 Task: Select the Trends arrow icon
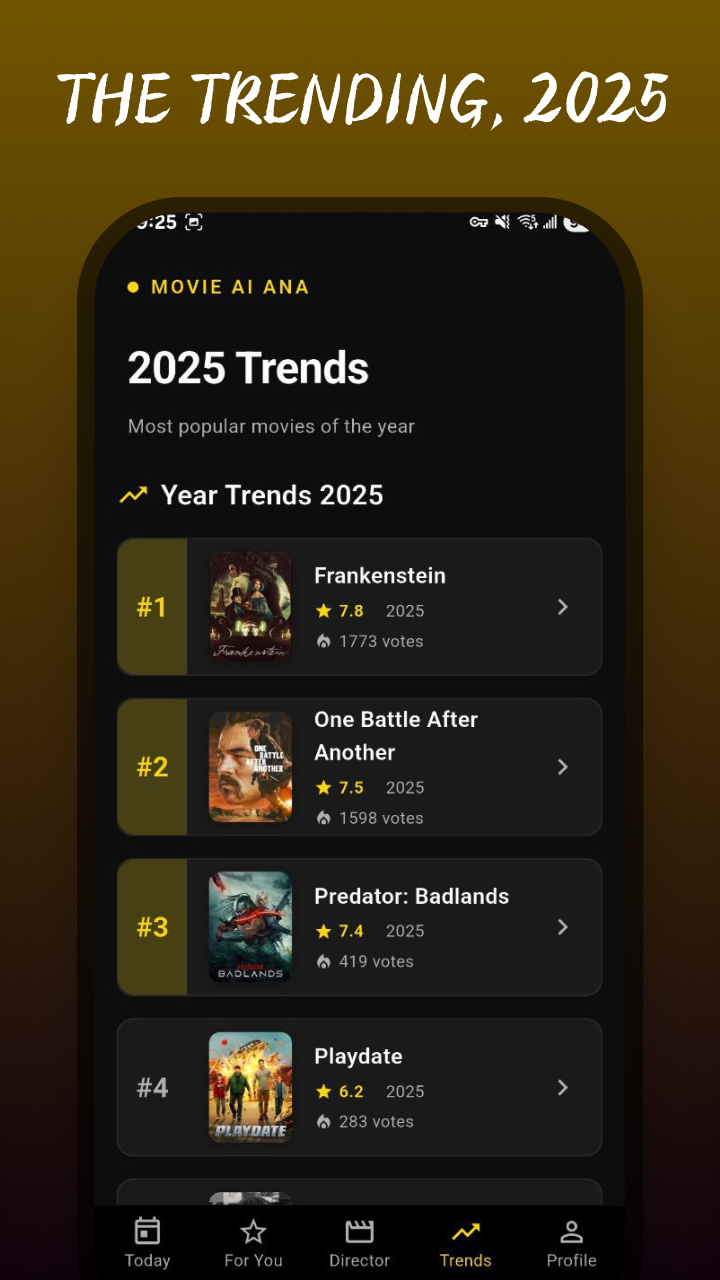coord(465,1230)
